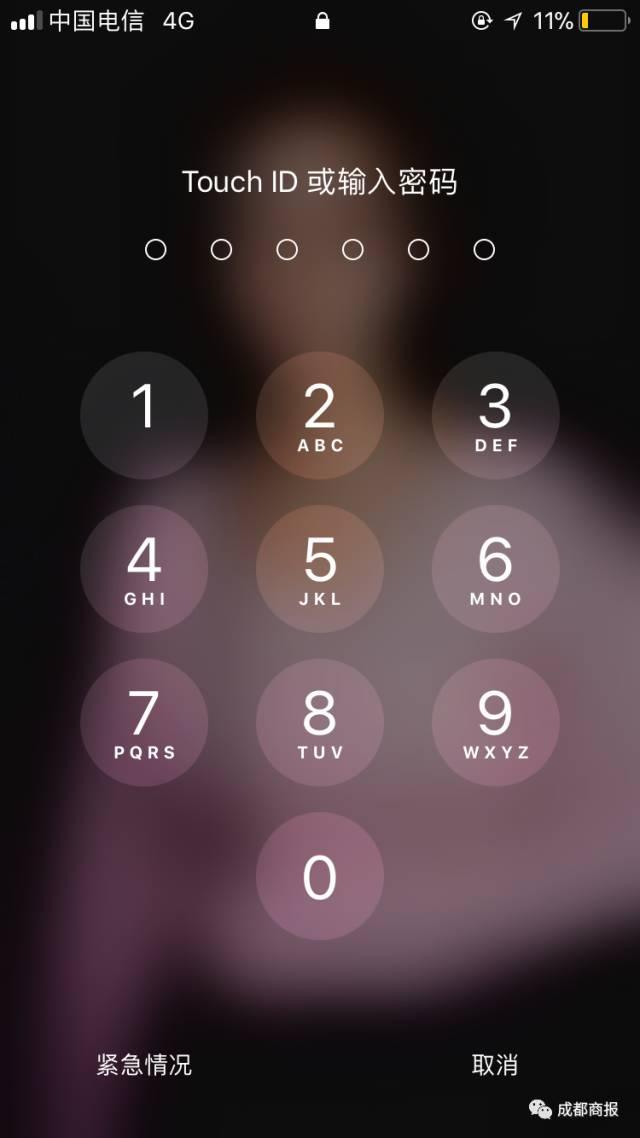Select the 4 GHI key
The image size is (640, 1138).
144,569
